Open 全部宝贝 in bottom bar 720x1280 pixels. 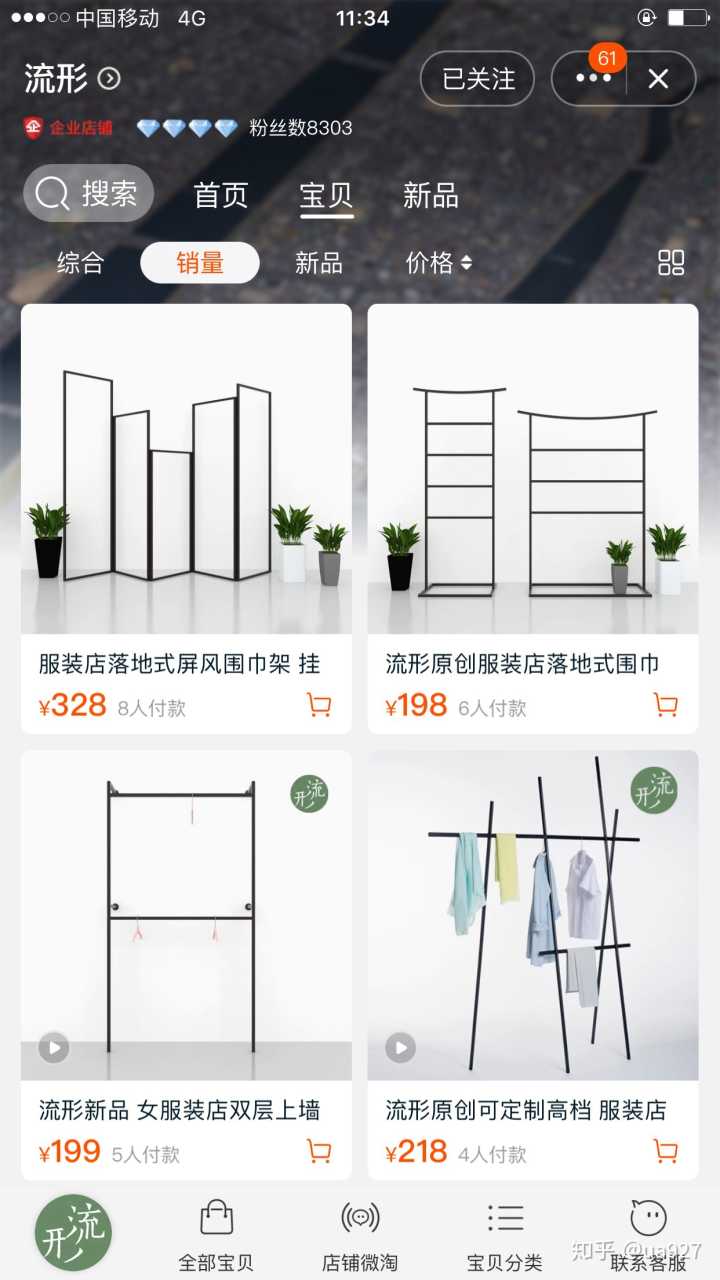[216, 1235]
